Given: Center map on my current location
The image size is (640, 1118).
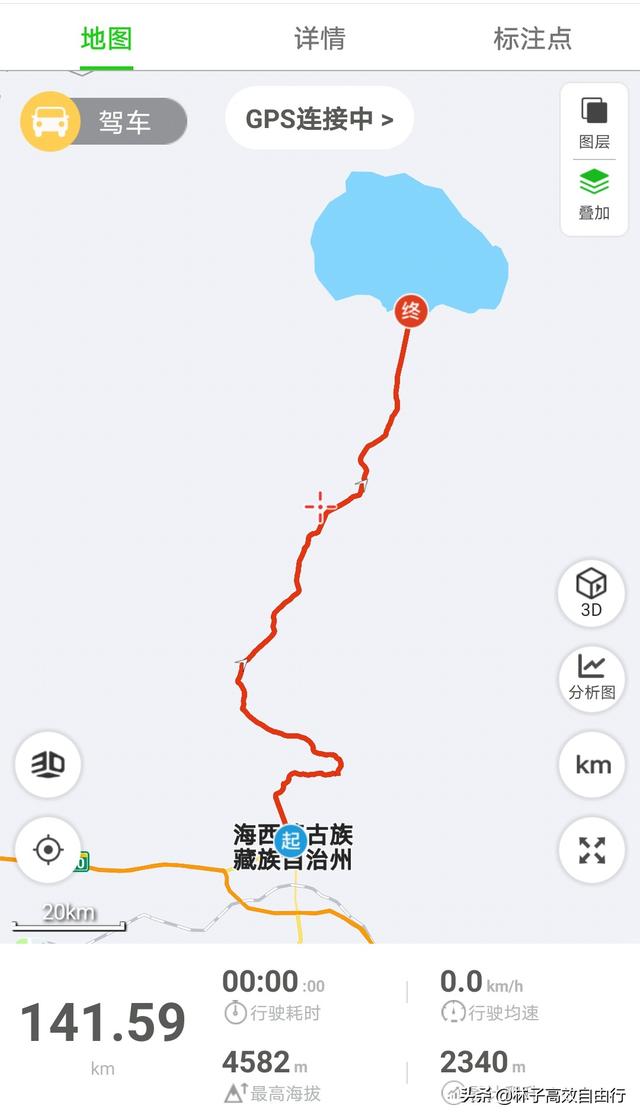Looking at the screenshot, I should point(48,850).
